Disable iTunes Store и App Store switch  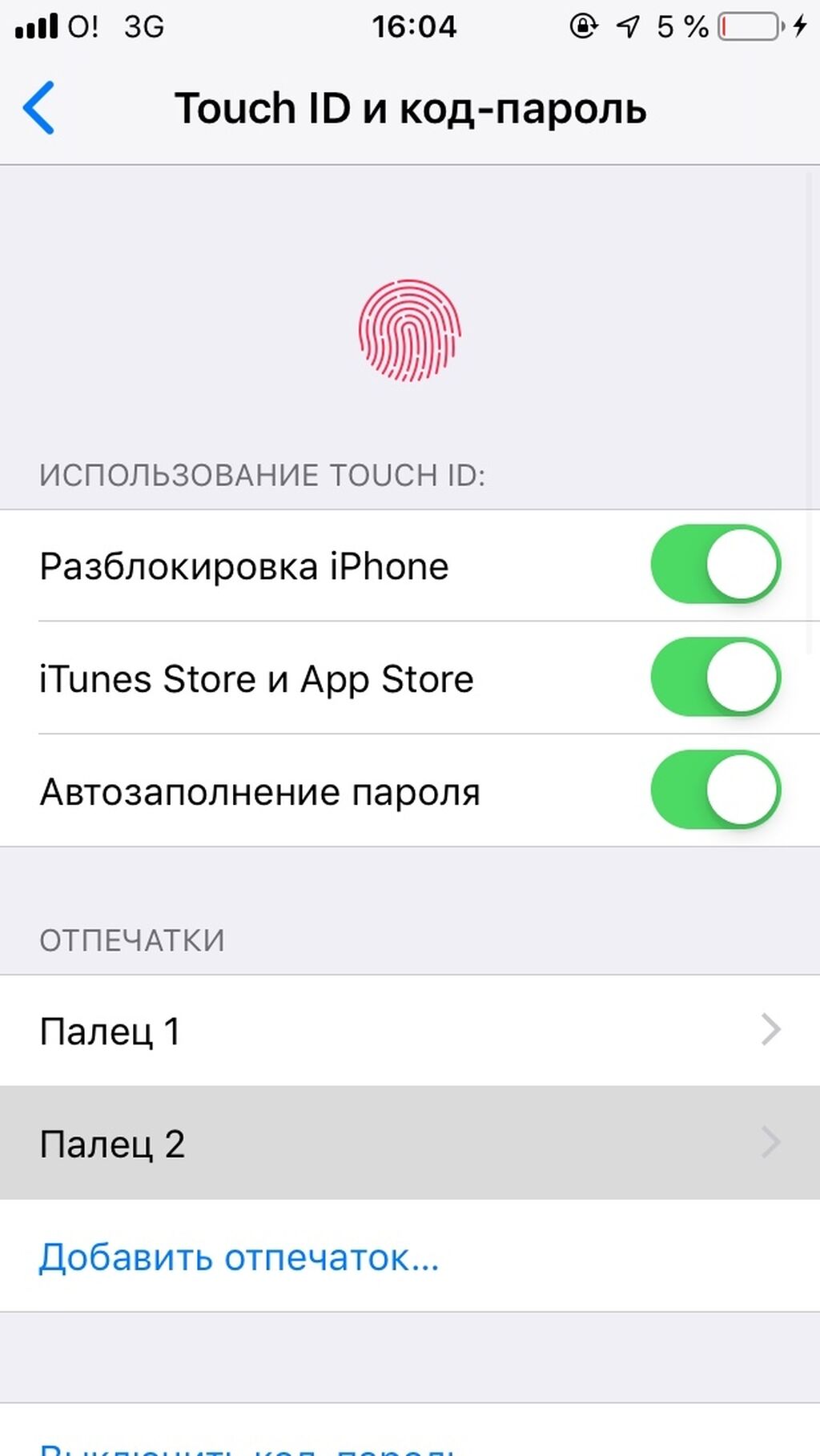714,678
